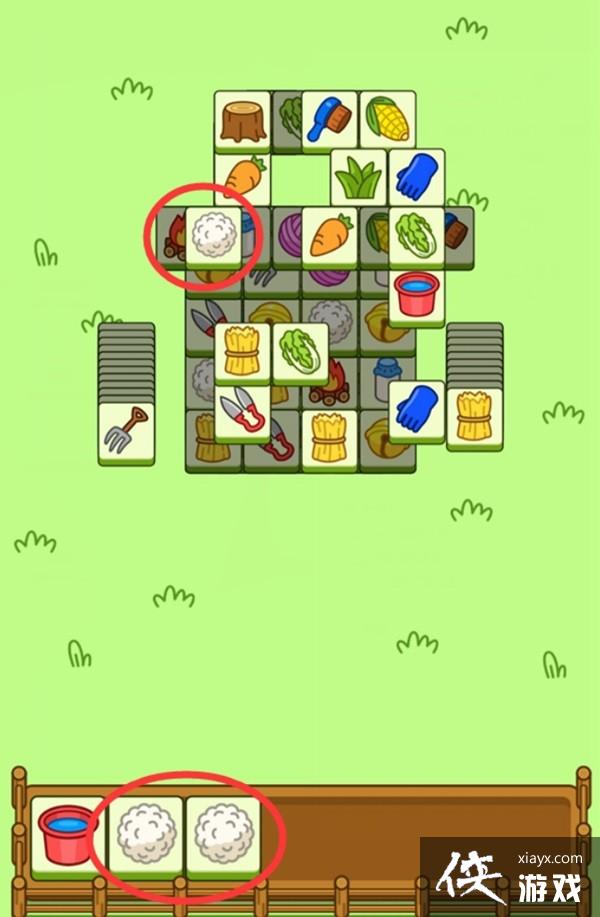Tap the fully uncovered corn tile
Screen dimensions: 600x917
tap(387, 119)
